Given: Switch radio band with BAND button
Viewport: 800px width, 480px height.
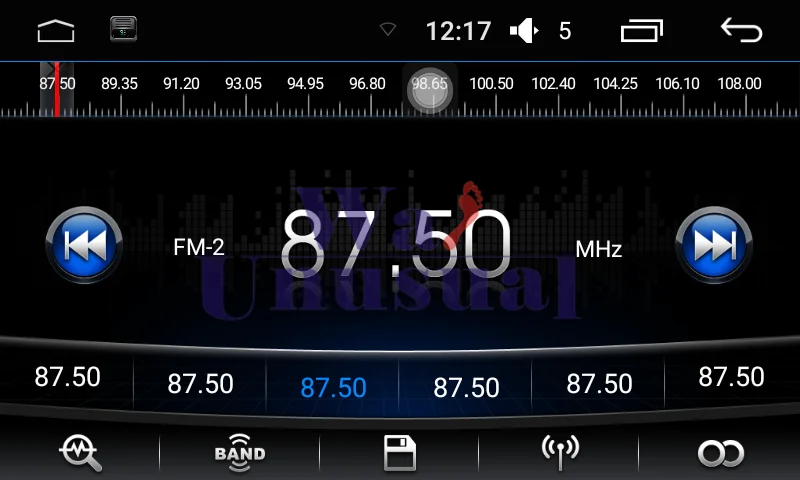Looking at the screenshot, I should [x=240, y=452].
